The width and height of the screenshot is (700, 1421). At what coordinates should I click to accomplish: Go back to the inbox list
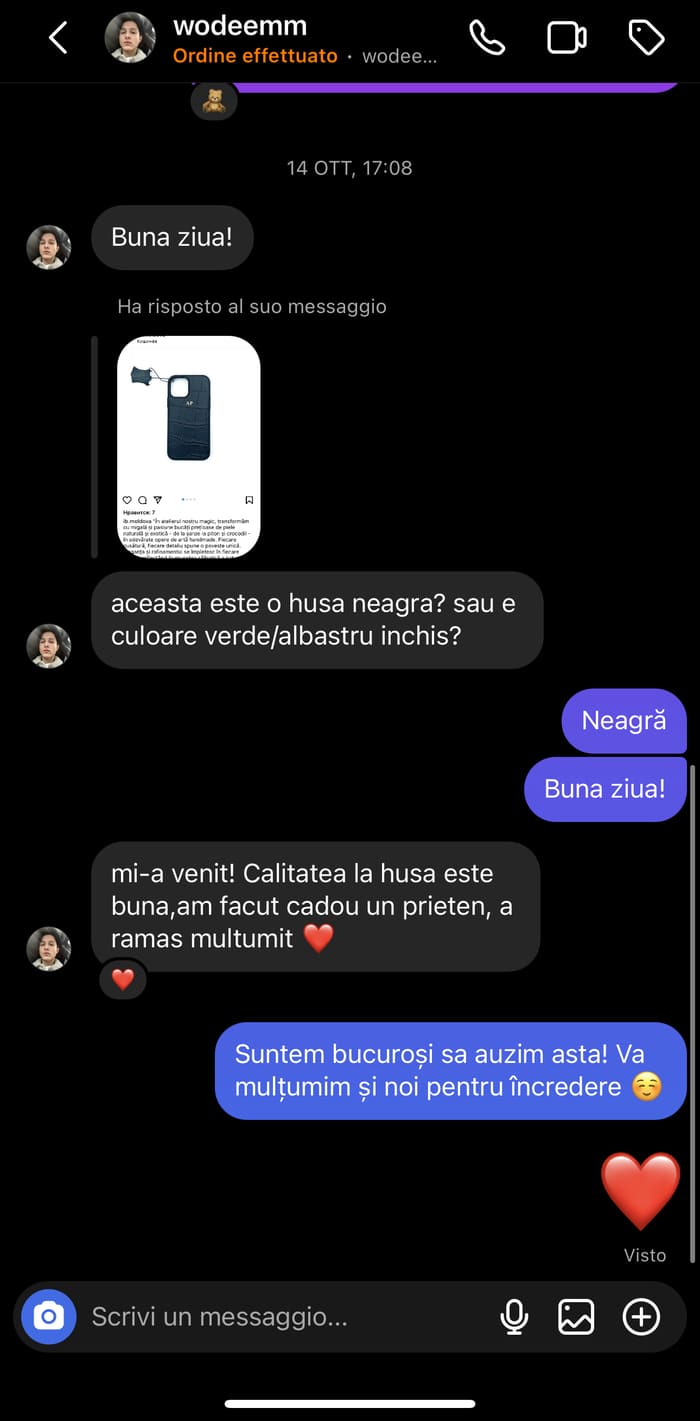(58, 39)
